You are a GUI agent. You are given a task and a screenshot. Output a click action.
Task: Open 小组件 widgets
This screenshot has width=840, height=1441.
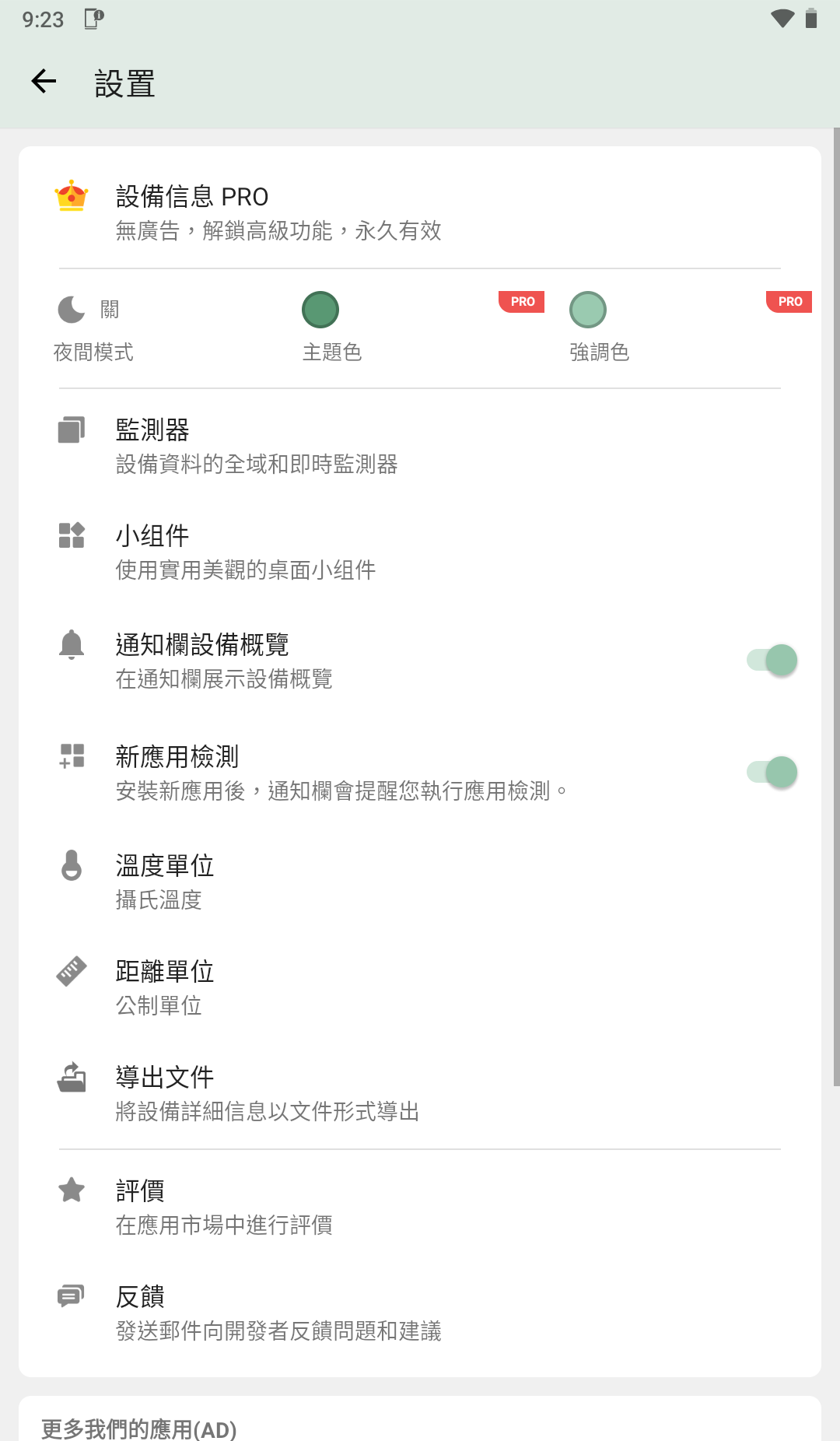coord(246,552)
